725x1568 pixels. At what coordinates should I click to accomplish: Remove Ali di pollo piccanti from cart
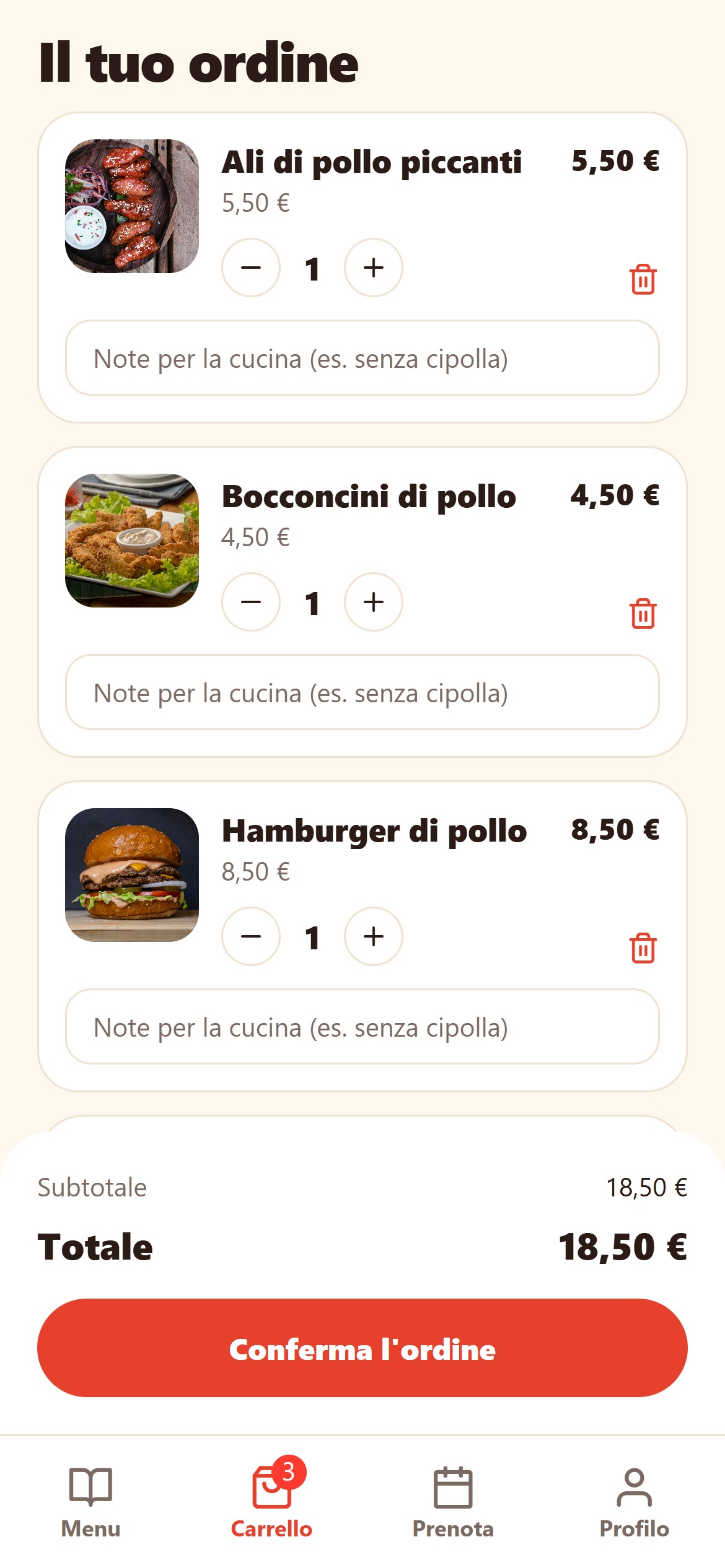[x=643, y=279]
